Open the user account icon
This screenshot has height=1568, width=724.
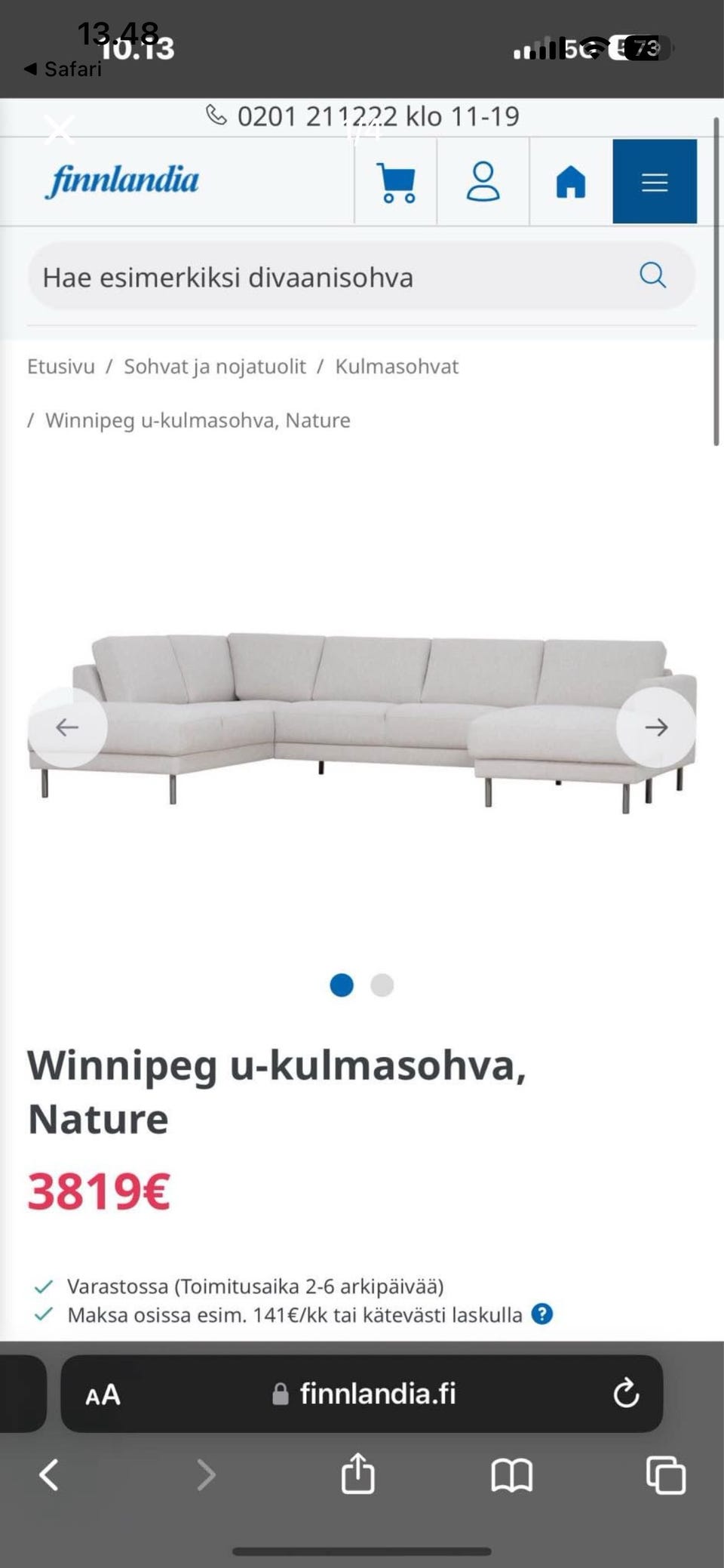[483, 183]
